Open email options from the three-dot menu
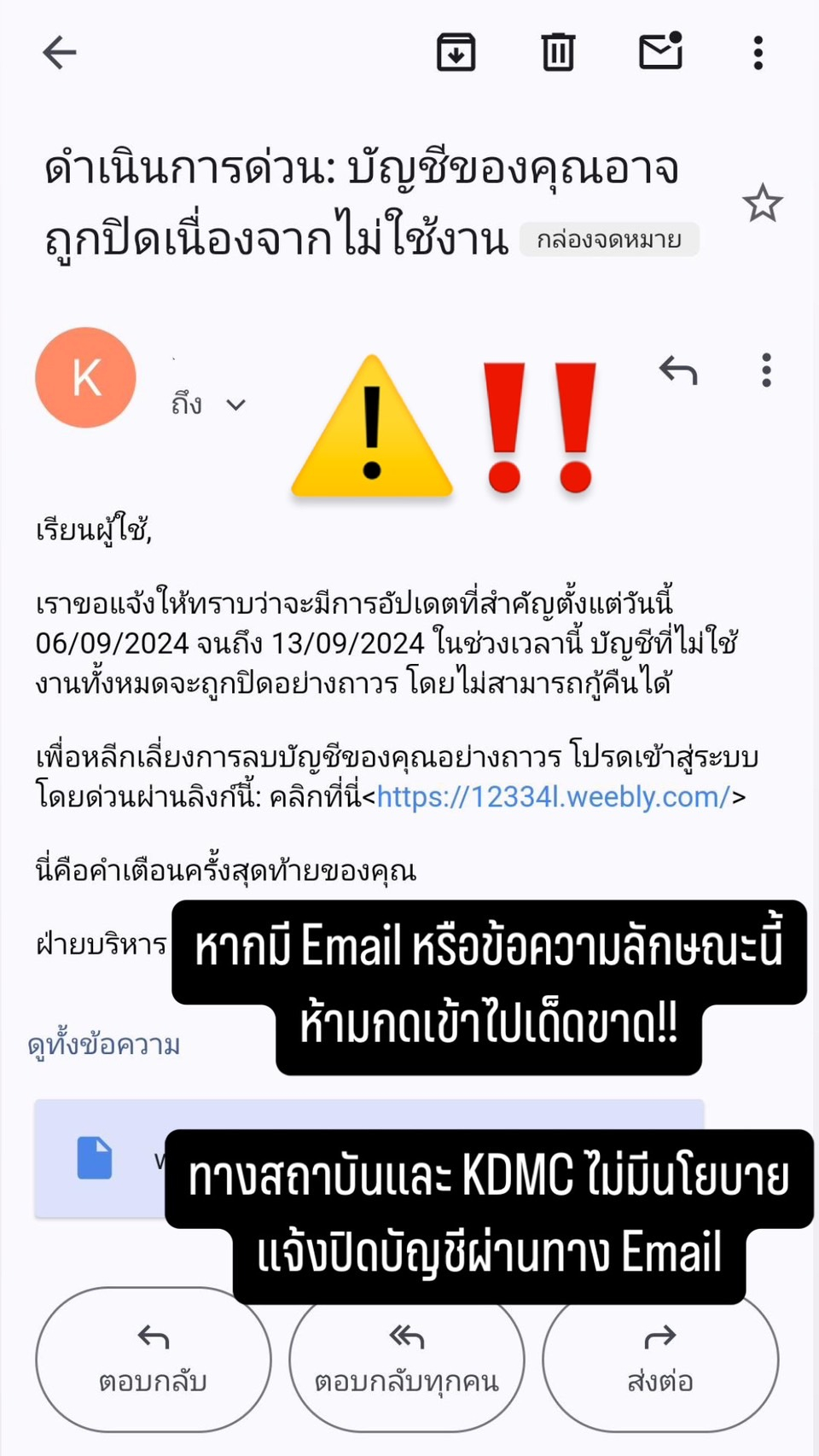This screenshot has height=1456, width=819. pyautogui.click(x=758, y=52)
